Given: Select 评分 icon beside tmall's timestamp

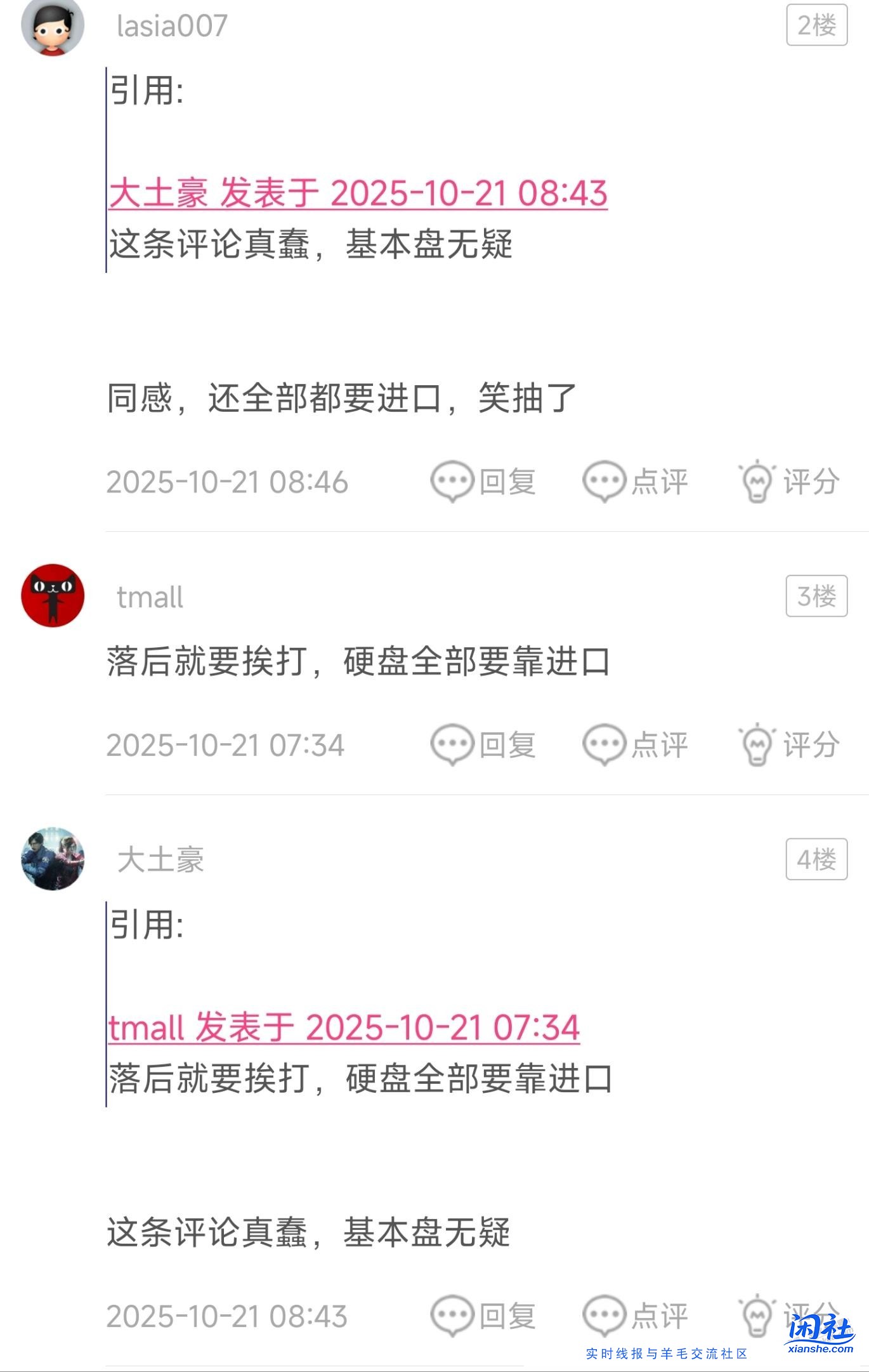Looking at the screenshot, I should pos(790,746).
